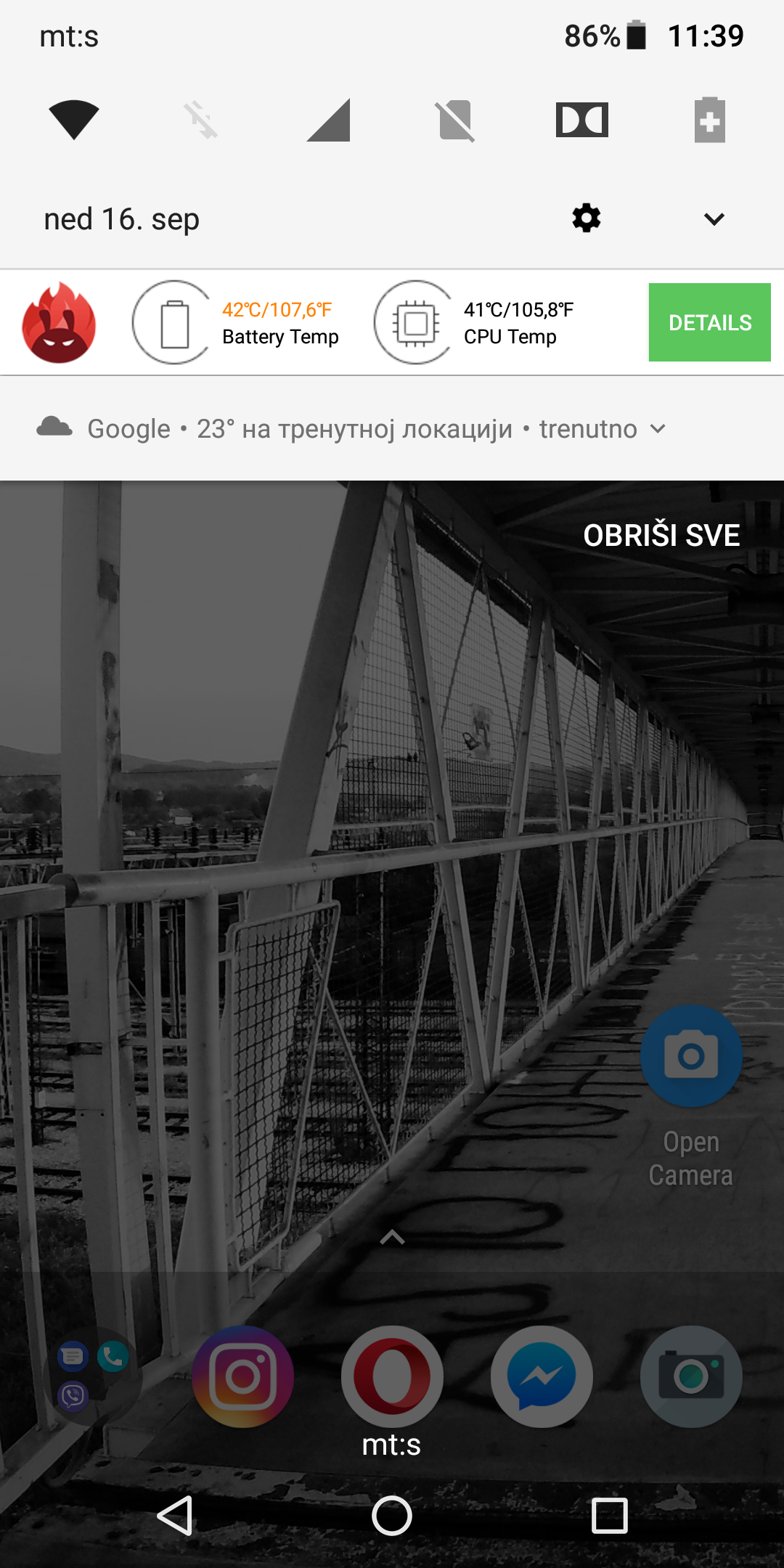Image resolution: width=784 pixels, height=1568 pixels.
Task: Open recent apps from the navigation bar
Action: pos(610,1516)
